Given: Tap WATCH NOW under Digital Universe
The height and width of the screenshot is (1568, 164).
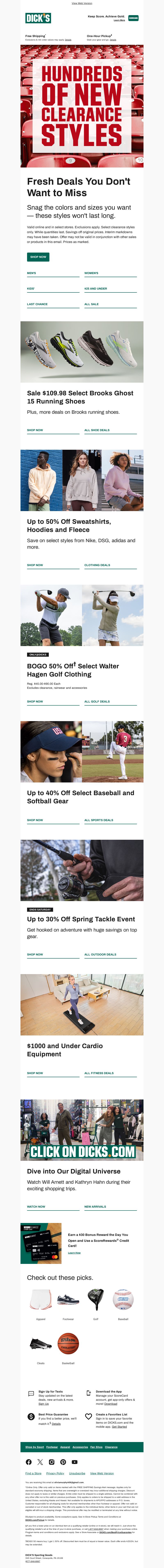Looking at the screenshot, I should pos(36,1206).
